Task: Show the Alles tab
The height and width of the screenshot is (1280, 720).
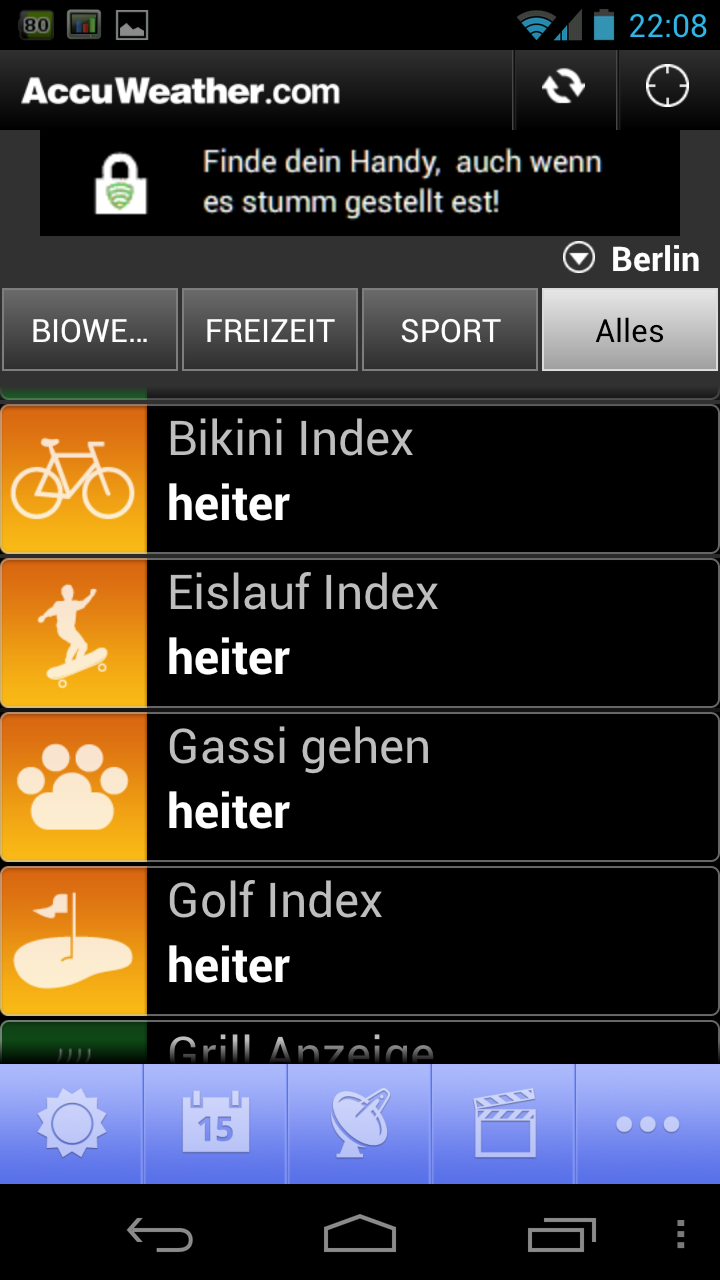Action: click(630, 330)
